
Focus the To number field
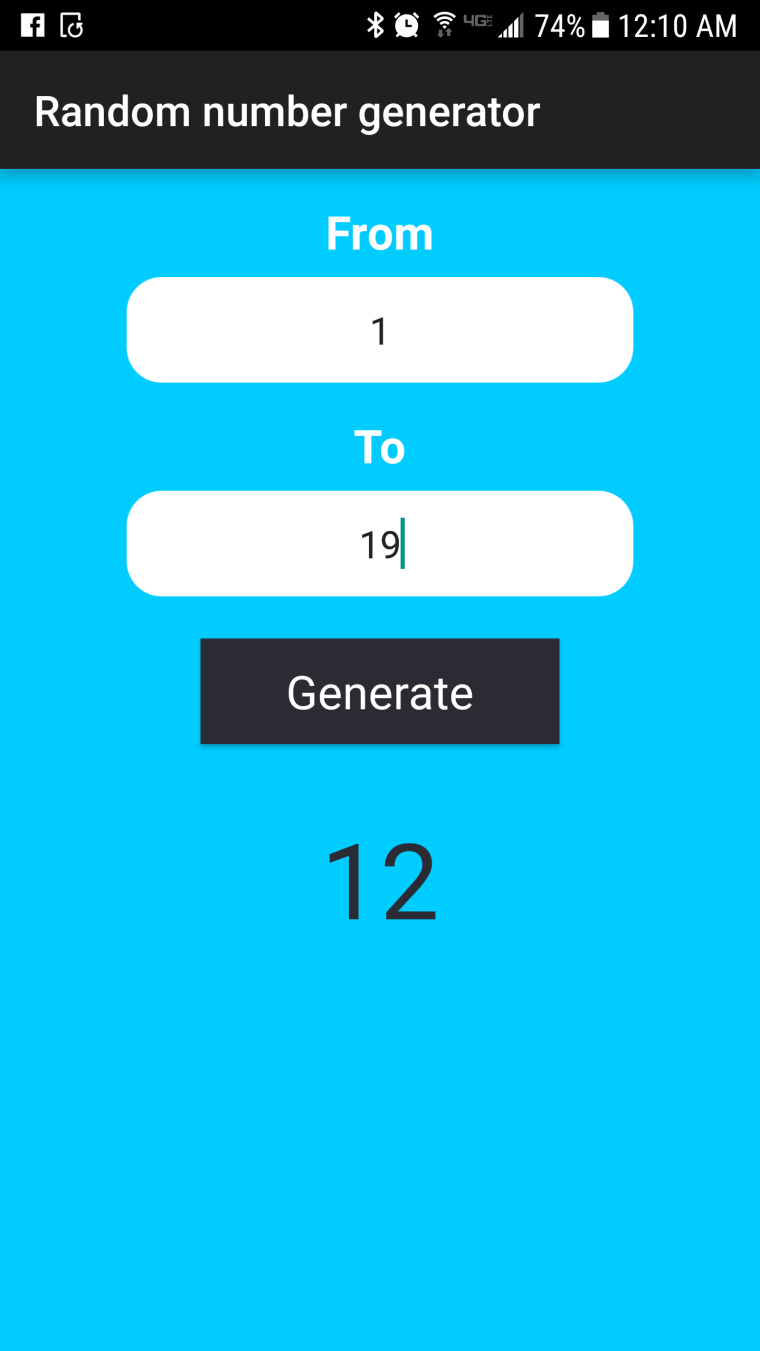click(x=379, y=544)
